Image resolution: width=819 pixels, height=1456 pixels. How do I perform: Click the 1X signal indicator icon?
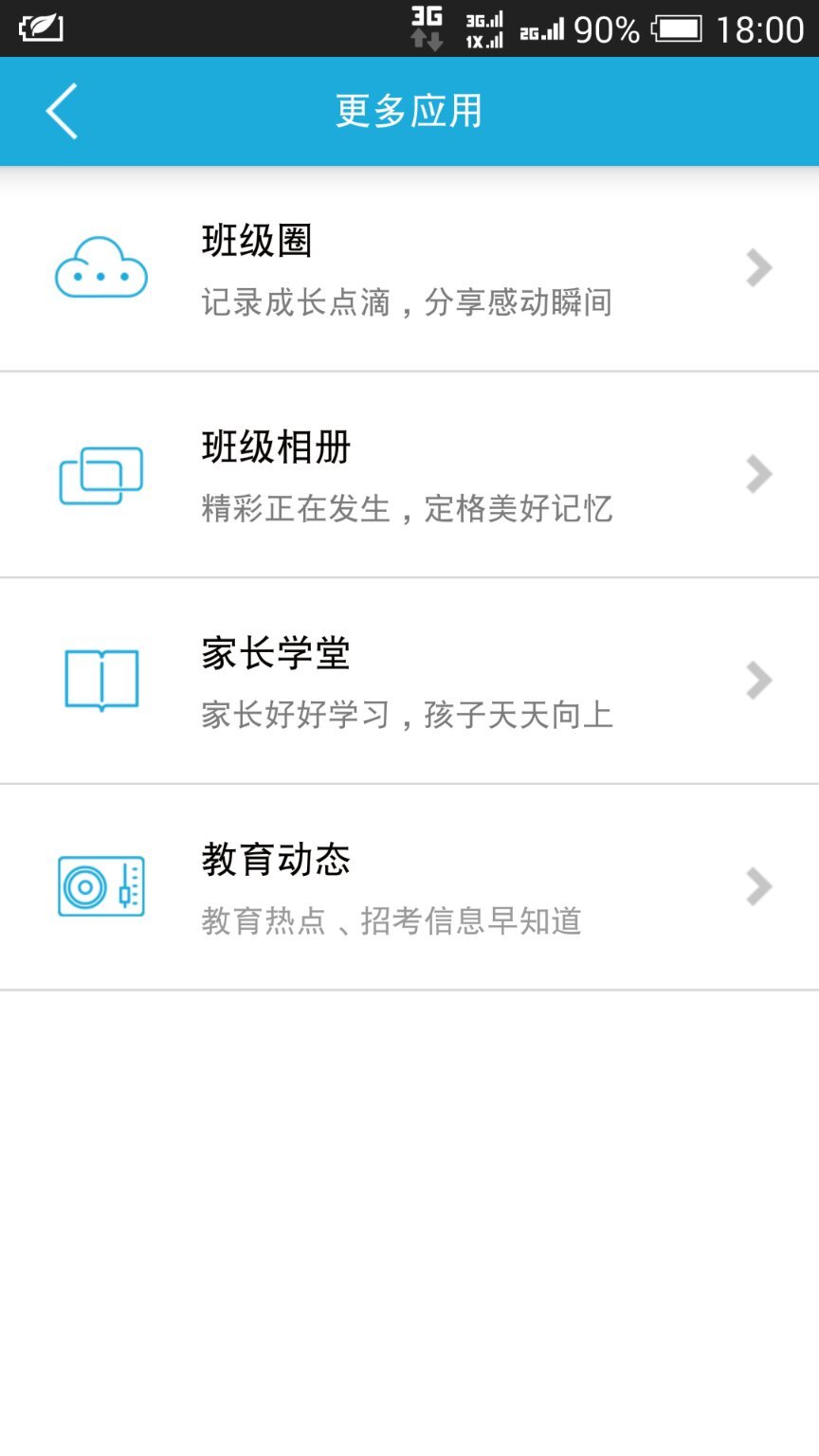[485, 38]
